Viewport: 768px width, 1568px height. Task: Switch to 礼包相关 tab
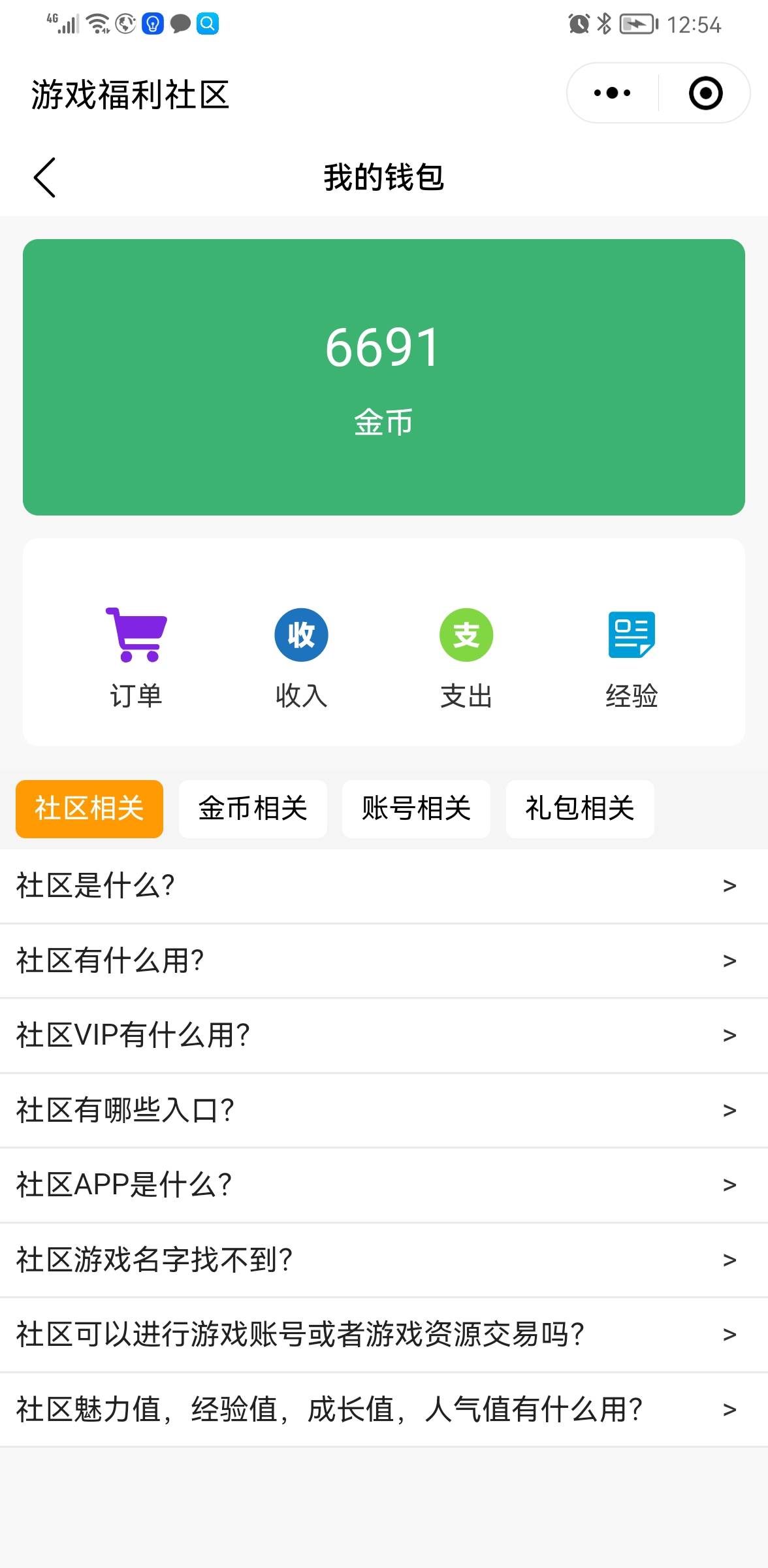(x=580, y=809)
